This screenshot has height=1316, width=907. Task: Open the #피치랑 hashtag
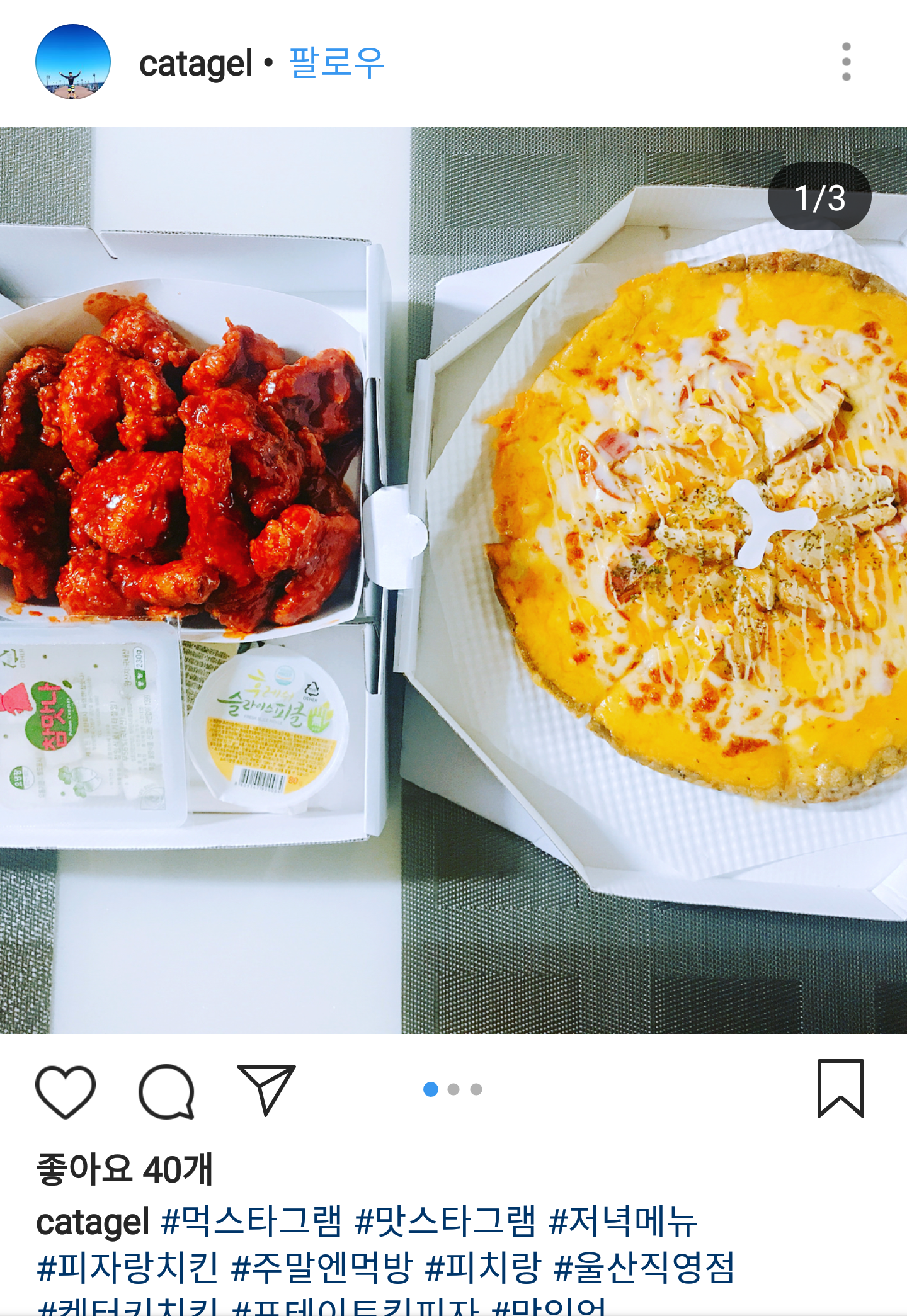[483, 1268]
